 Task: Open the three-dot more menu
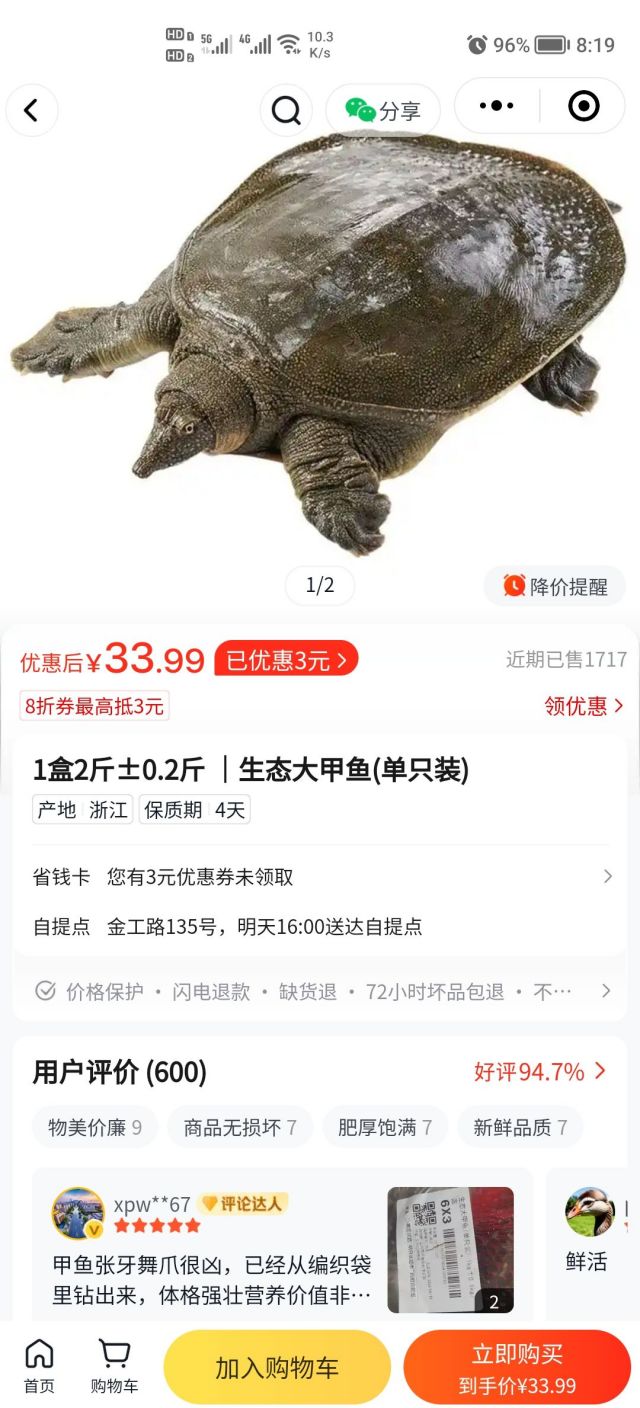click(x=497, y=106)
